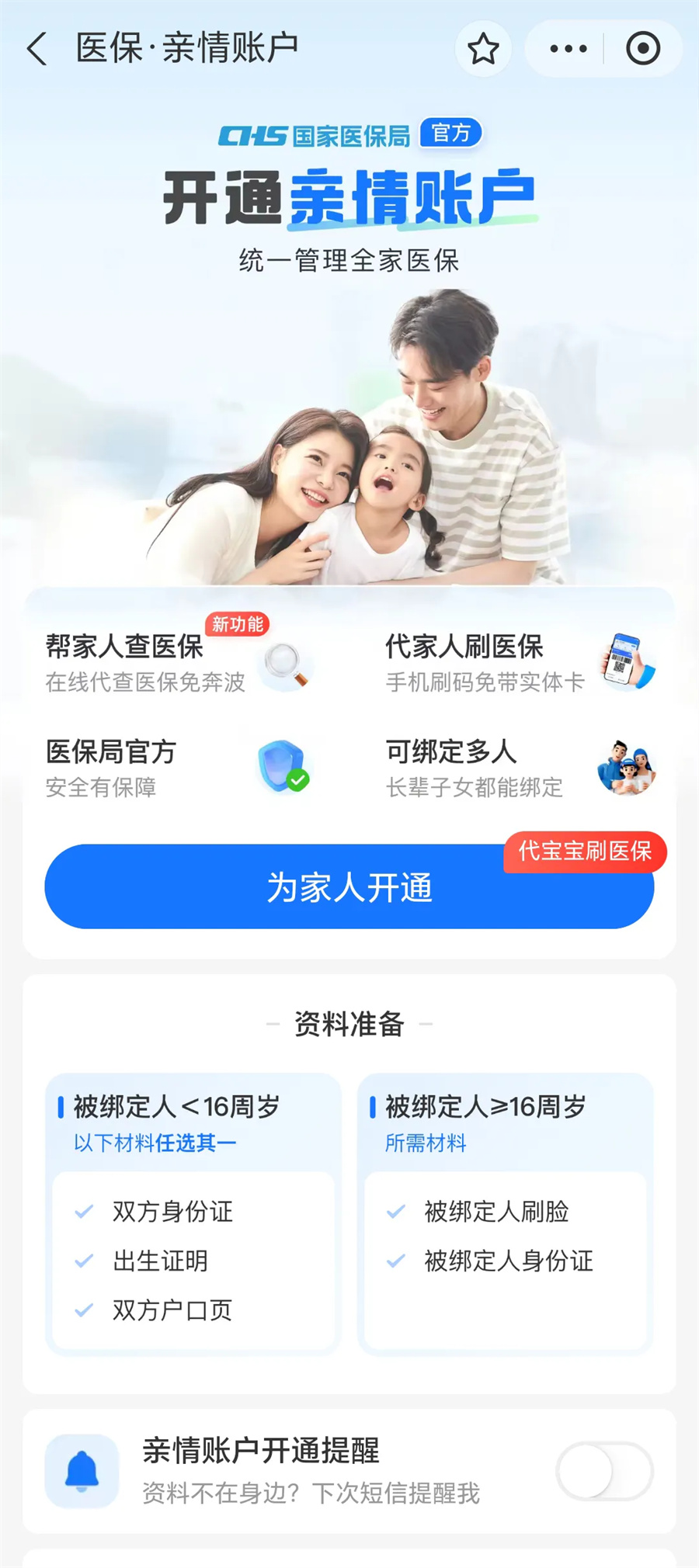Go back from 医保·亲情账户 page
Image resolution: width=699 pixels, height=1568 pixels.
click(37, 49)
